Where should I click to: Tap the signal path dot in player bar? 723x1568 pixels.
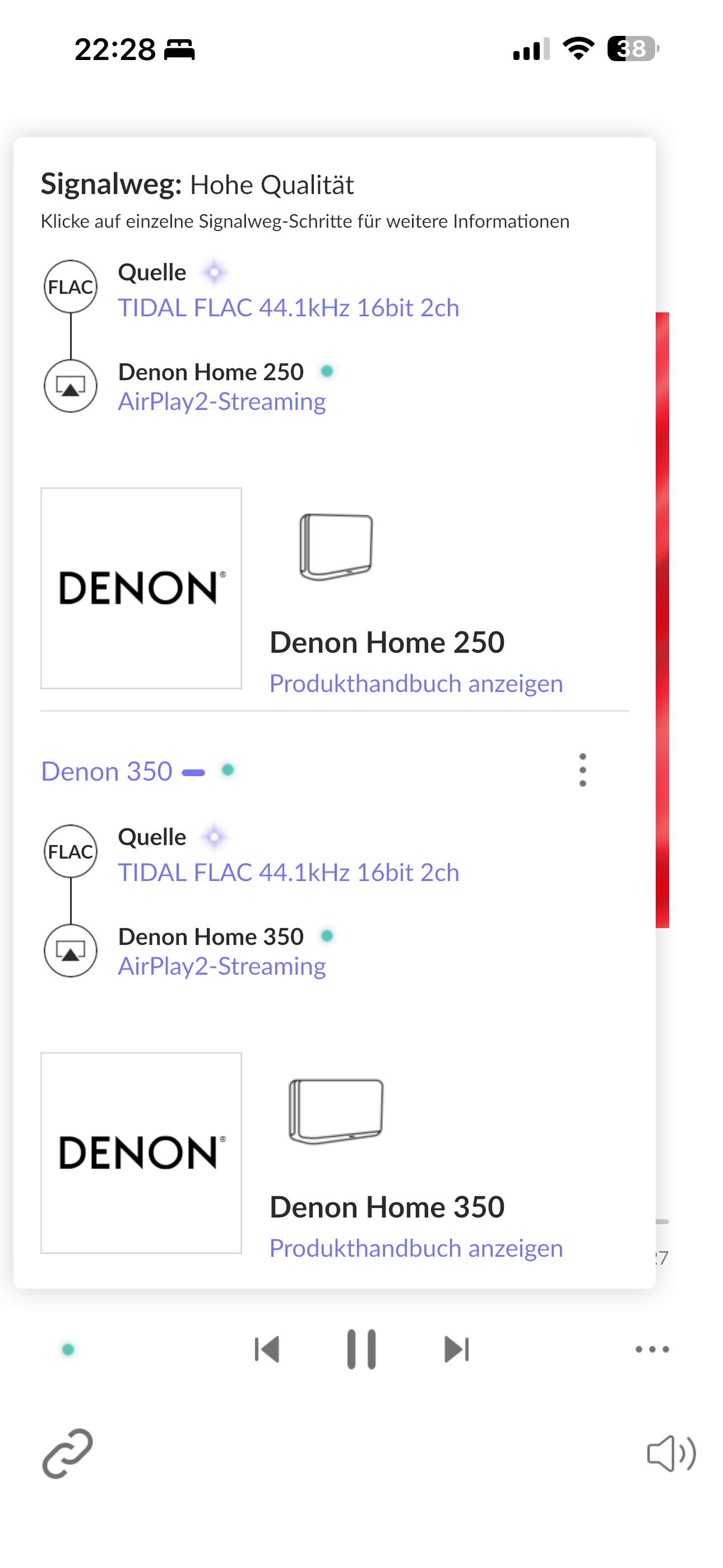pyautogui.click(x=68, y=1349)
